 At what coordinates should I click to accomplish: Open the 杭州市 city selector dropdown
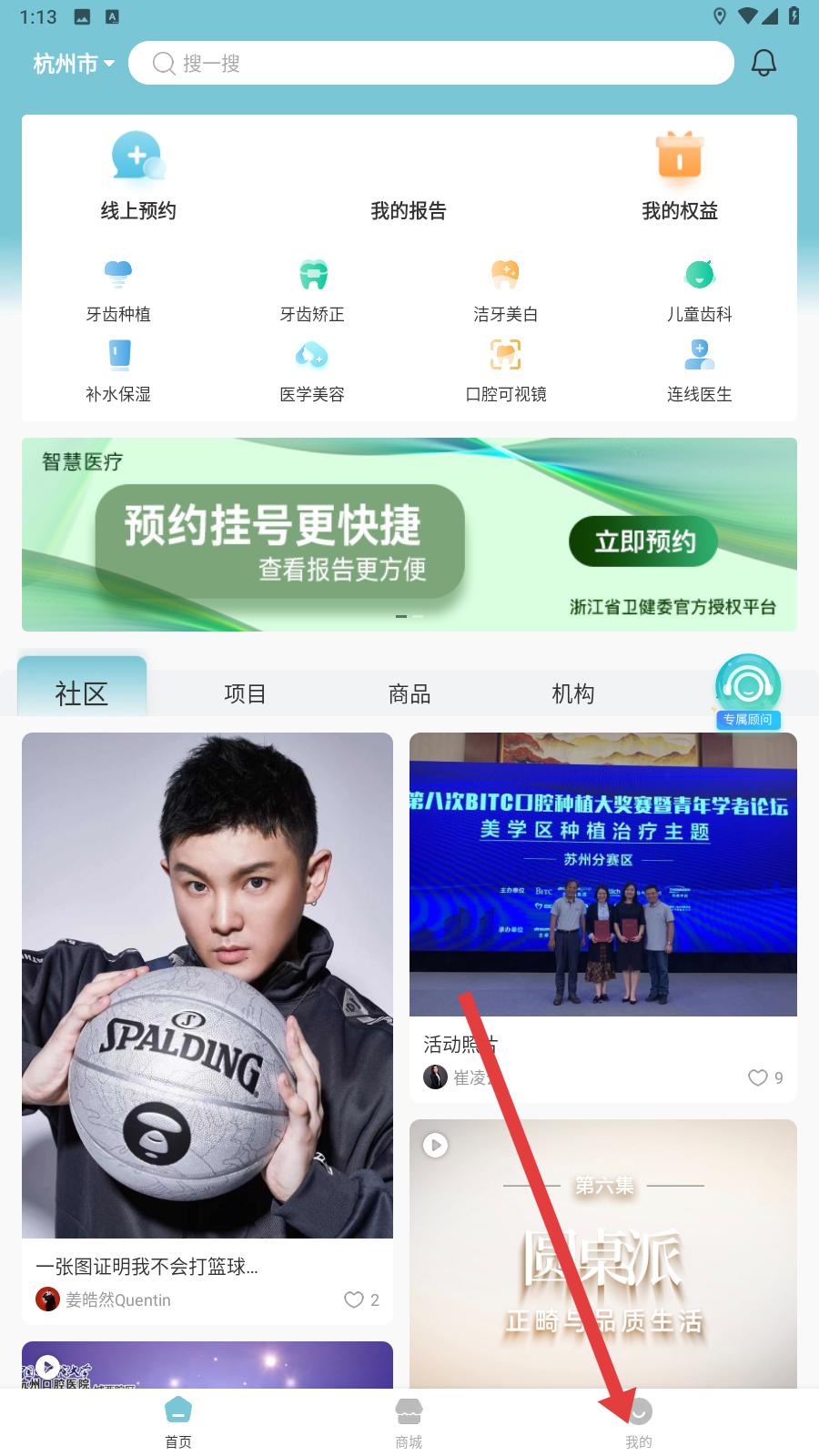[74, 64]
